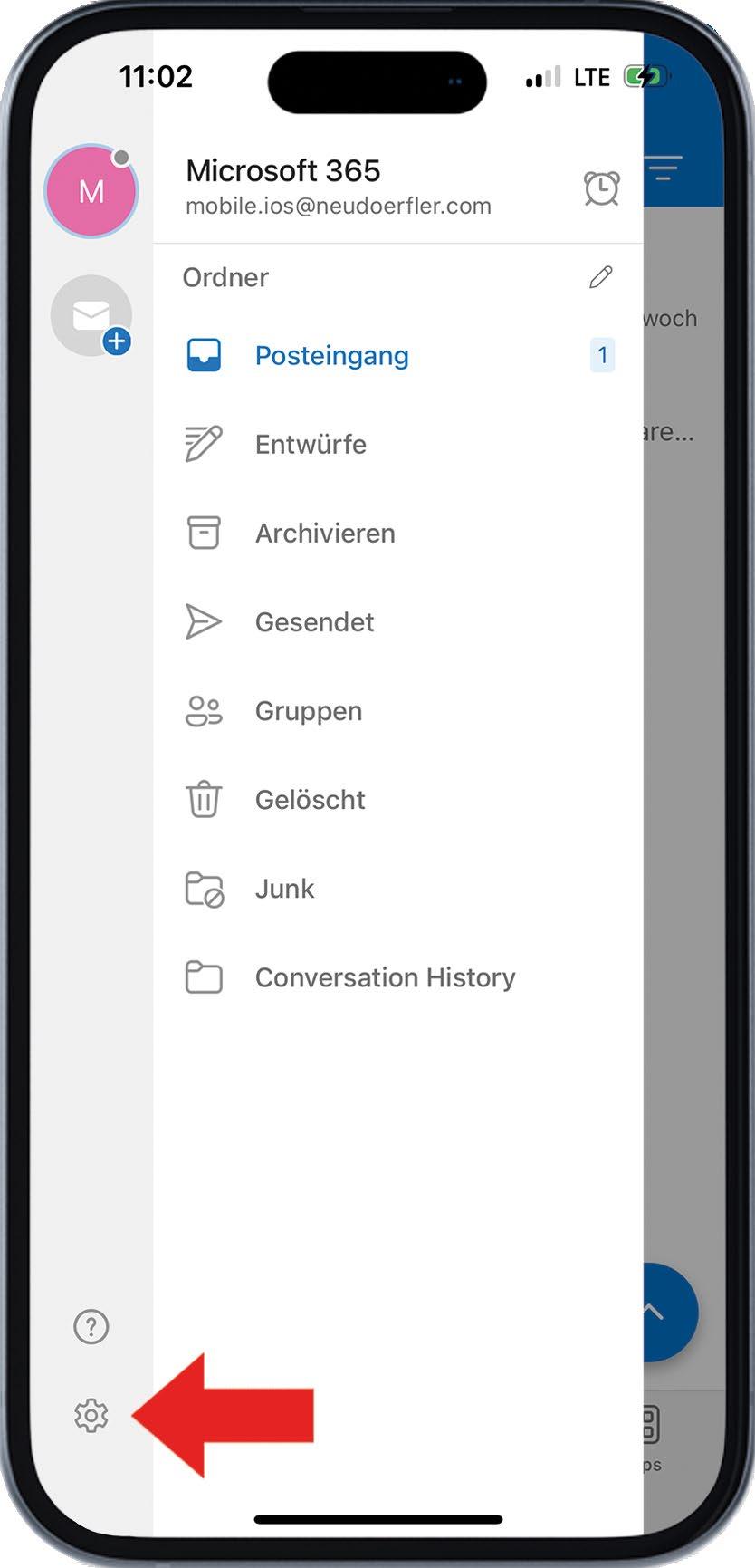Open the settings gear icon
755x1568 pixels.
pyautogui.click(x=91, y=1415)
